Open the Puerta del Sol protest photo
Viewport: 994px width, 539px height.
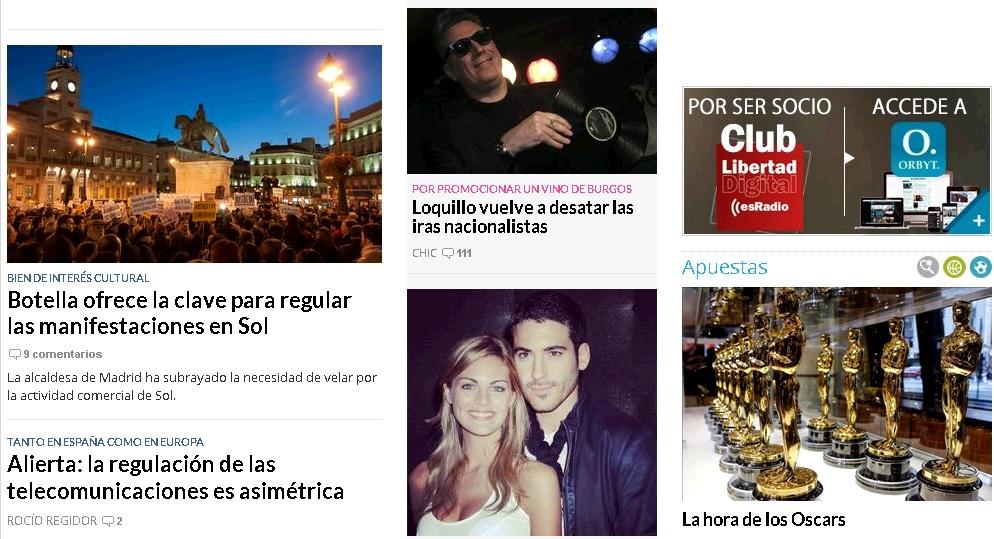(x=194, y=154)
